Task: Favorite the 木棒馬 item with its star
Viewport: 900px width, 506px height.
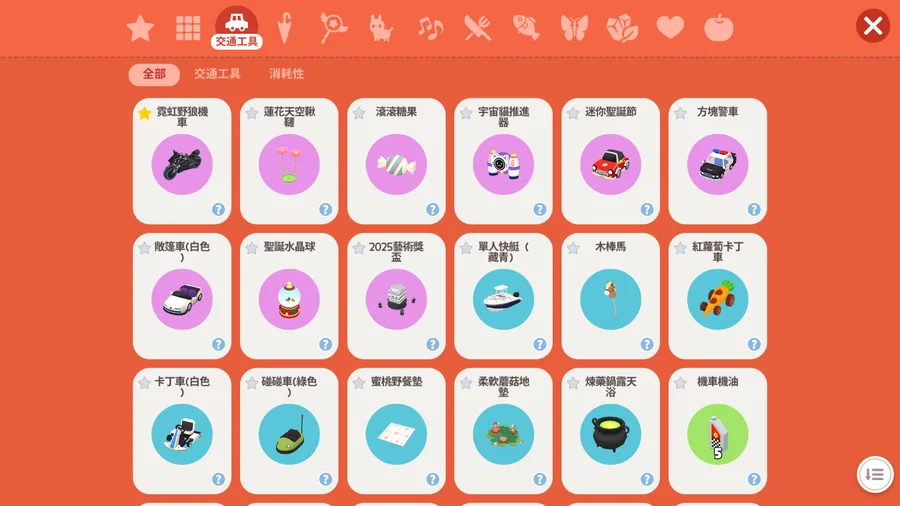Action: point(573,248)
